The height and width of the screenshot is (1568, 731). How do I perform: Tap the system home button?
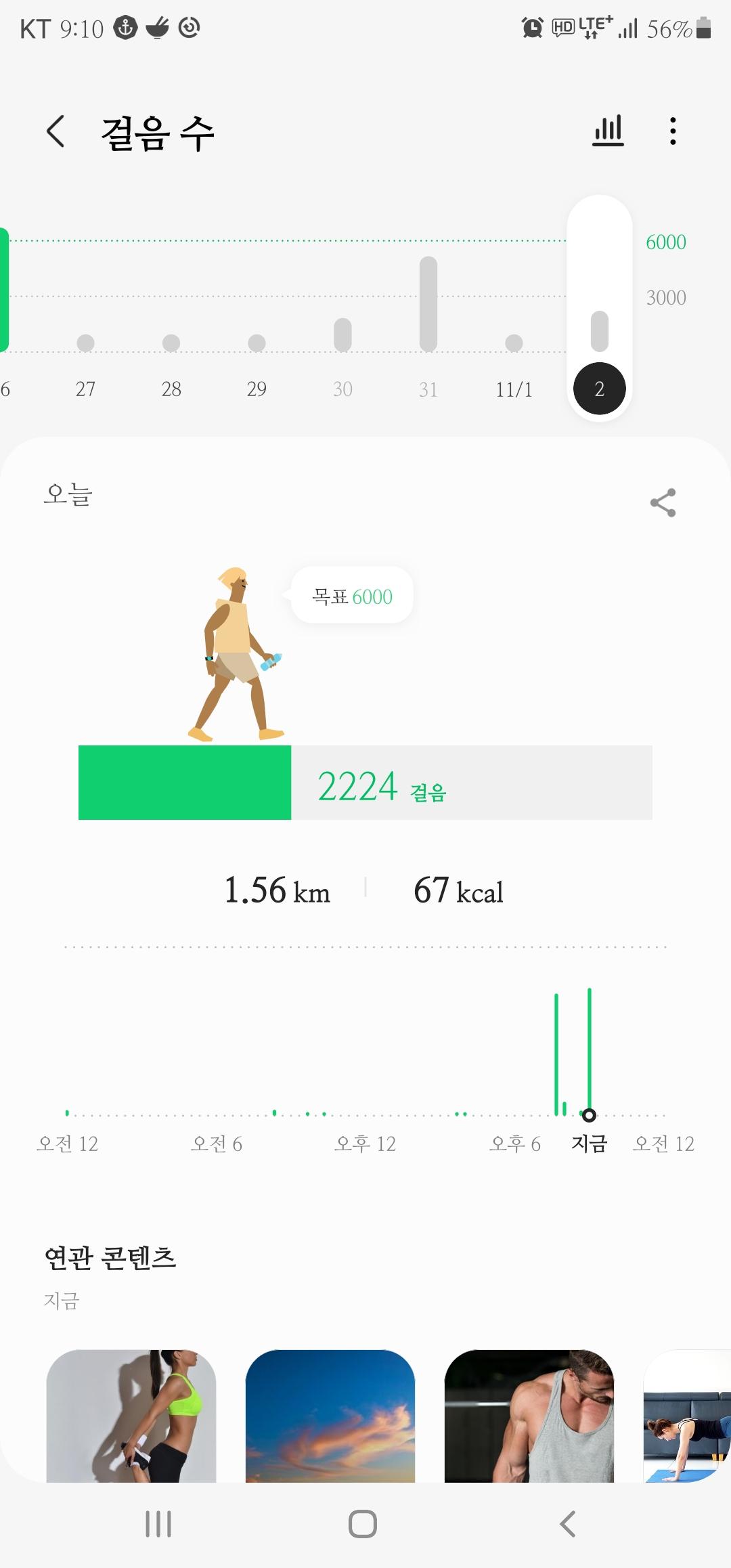click(x=363, y=1524)
